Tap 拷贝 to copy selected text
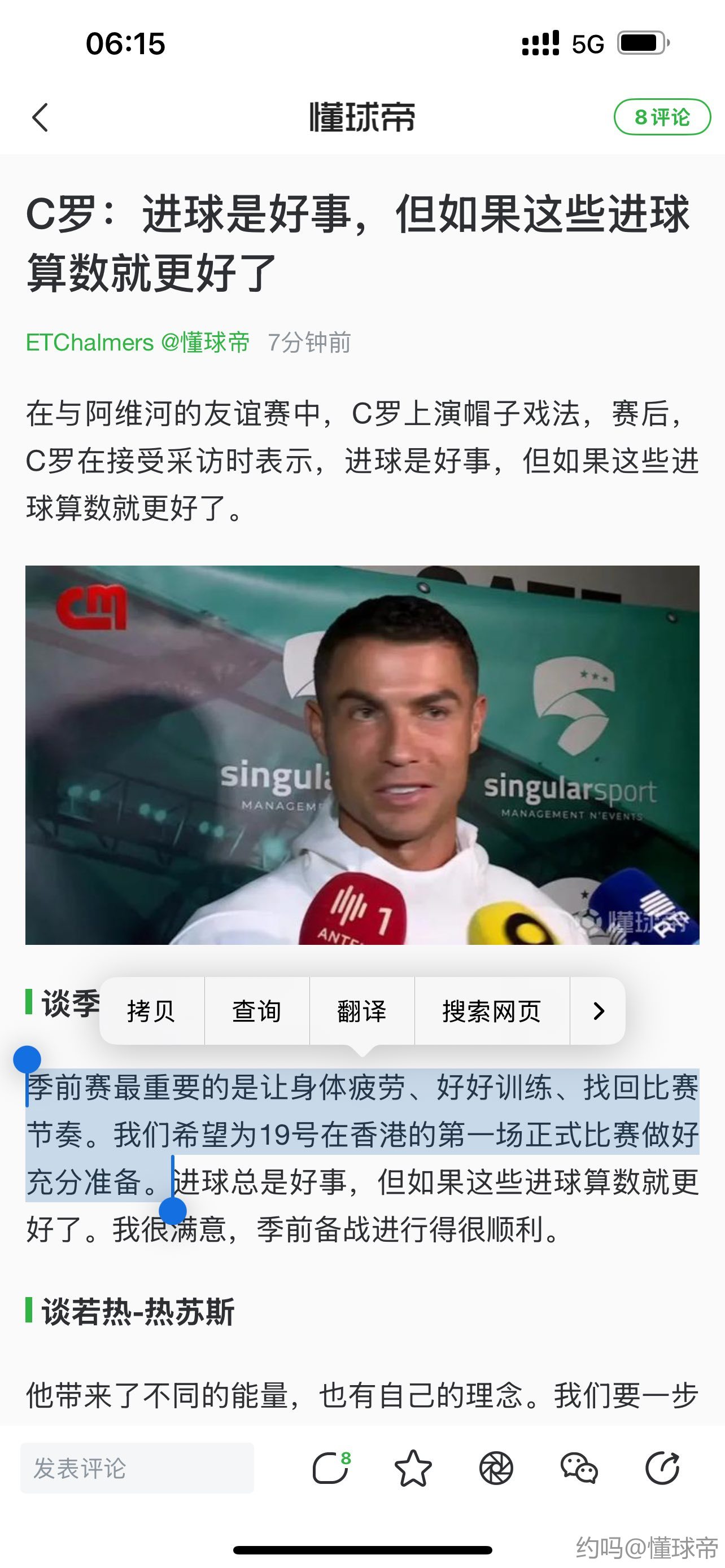Screen dimensions: 725x1568 (151, 1011)
